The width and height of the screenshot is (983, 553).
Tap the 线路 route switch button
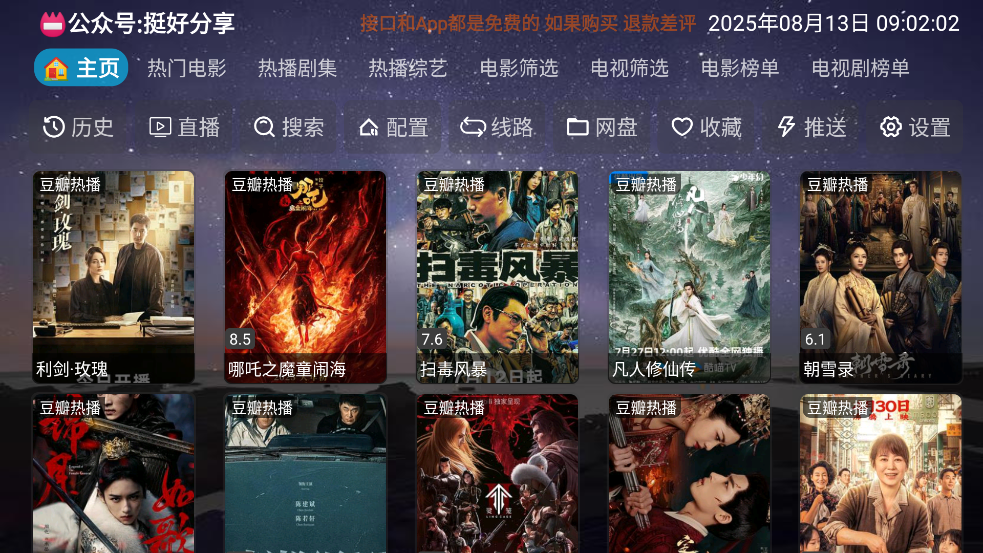click(x=497, y=127)
